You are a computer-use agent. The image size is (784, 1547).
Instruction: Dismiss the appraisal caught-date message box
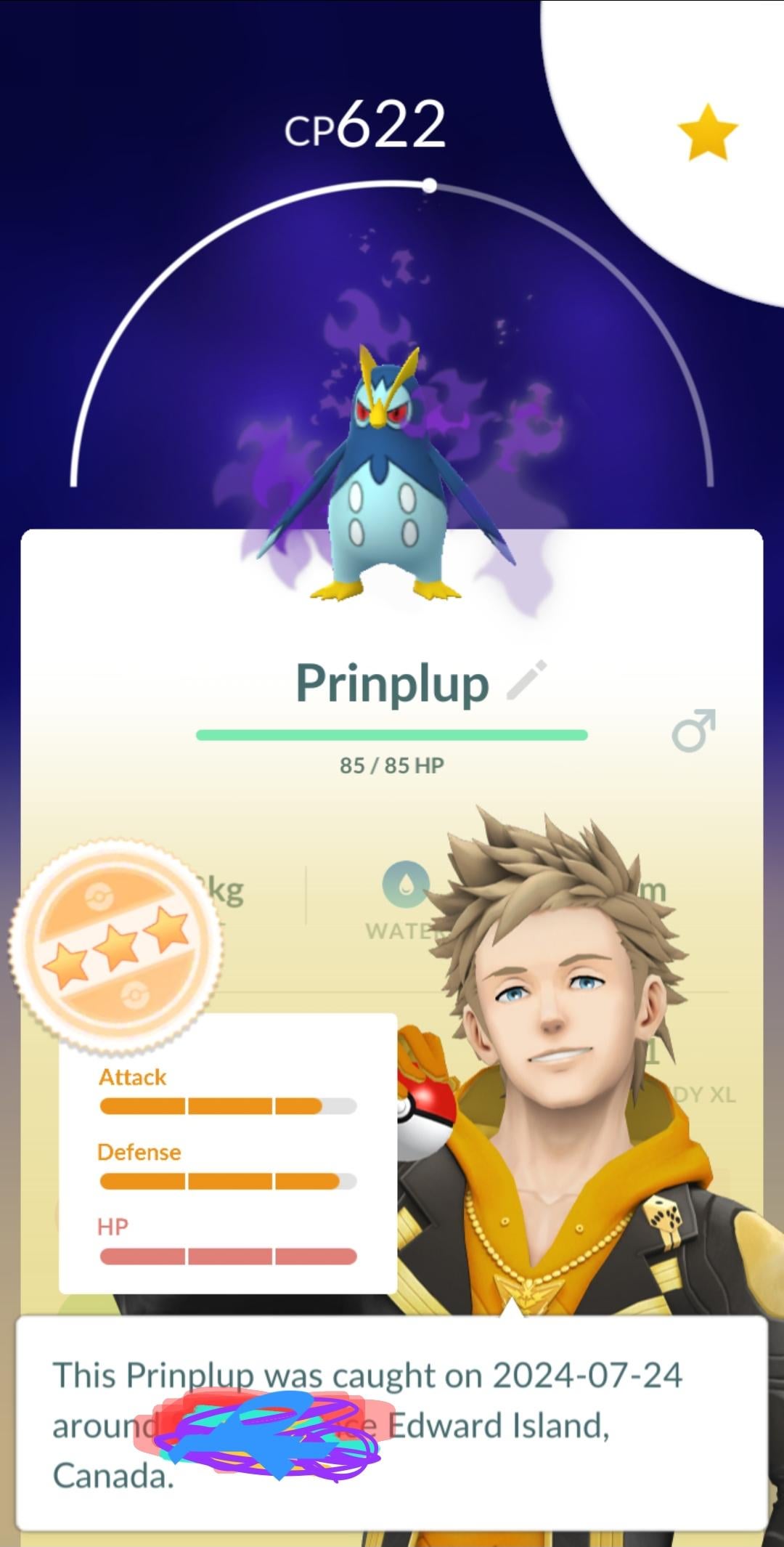[x=392, y=1424]
